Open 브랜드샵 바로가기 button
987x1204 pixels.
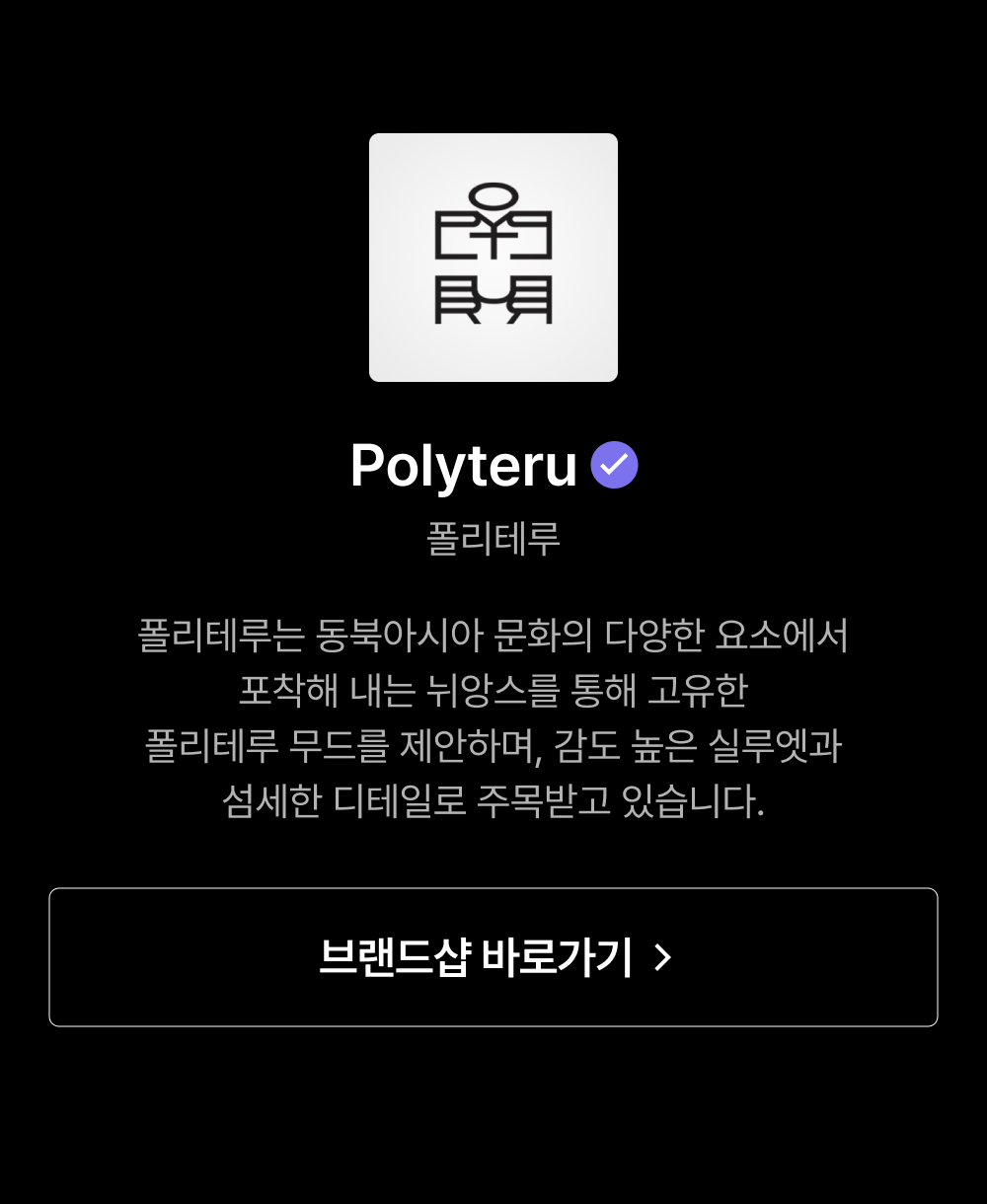(493, 957)
